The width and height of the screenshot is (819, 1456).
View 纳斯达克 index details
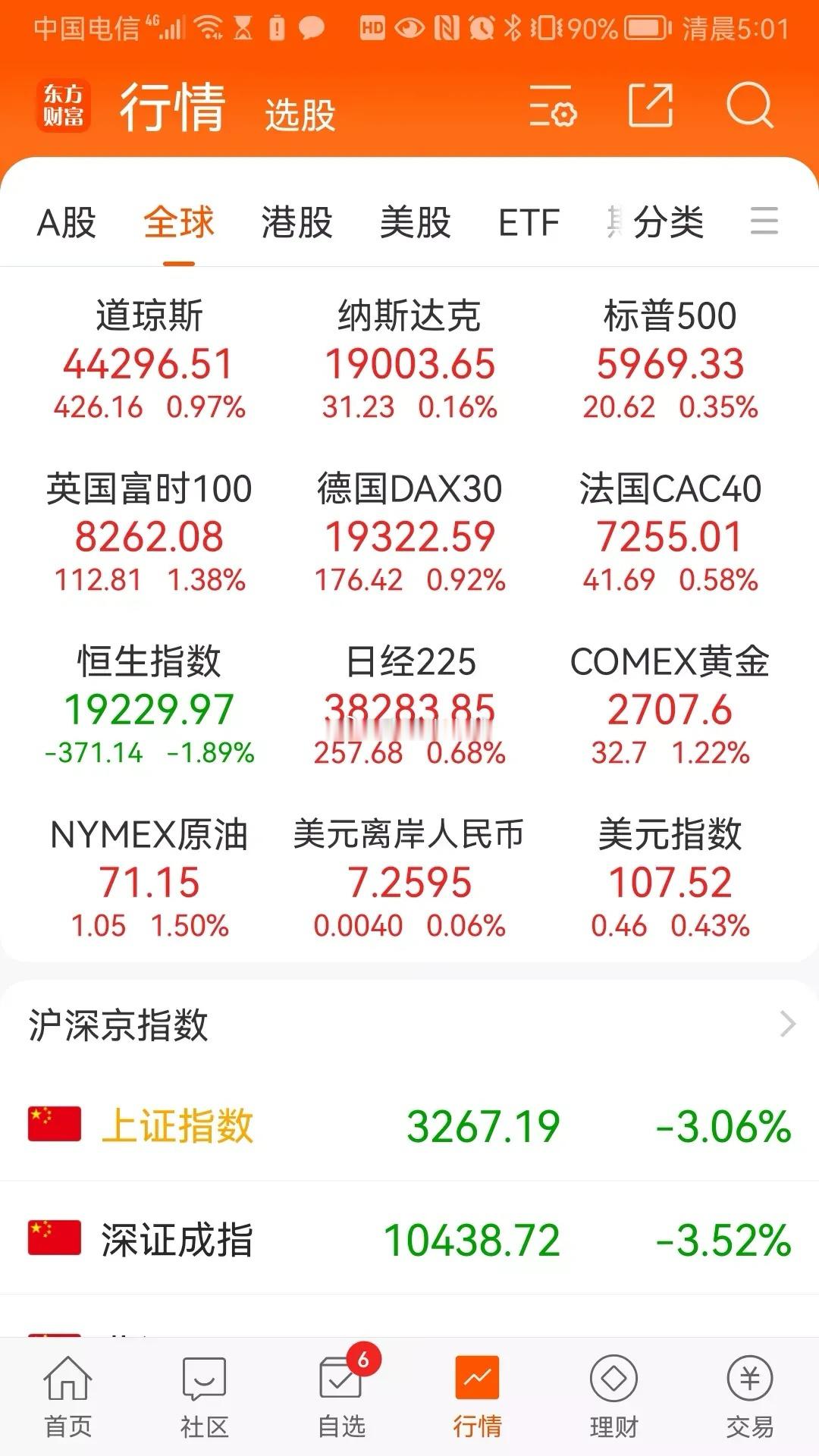click(x=409, y=359)
